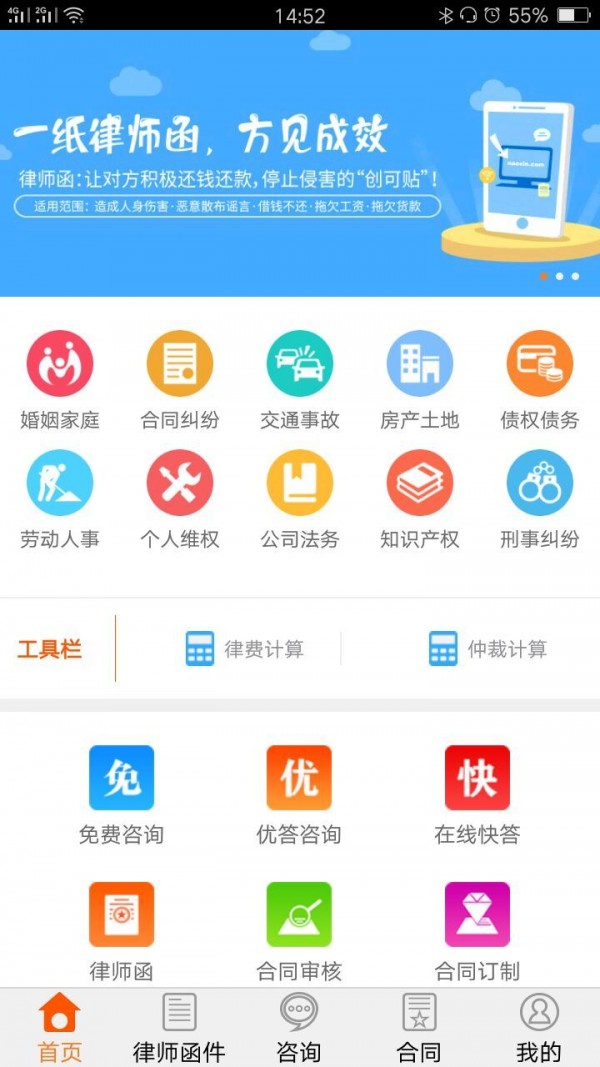
Task: Switch to the 合同 tab
Action: tap(419, 1027)
